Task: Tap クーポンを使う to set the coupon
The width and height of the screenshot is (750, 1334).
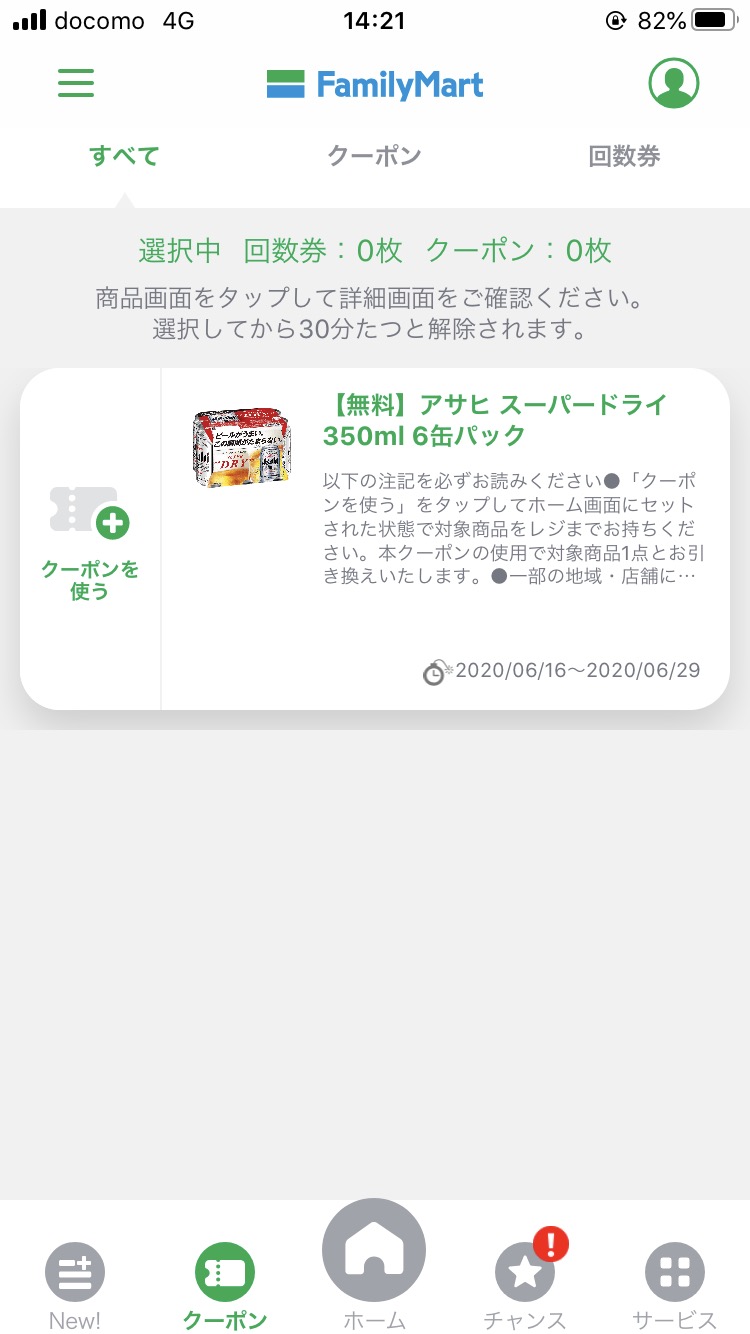Action: coord(90,540)
